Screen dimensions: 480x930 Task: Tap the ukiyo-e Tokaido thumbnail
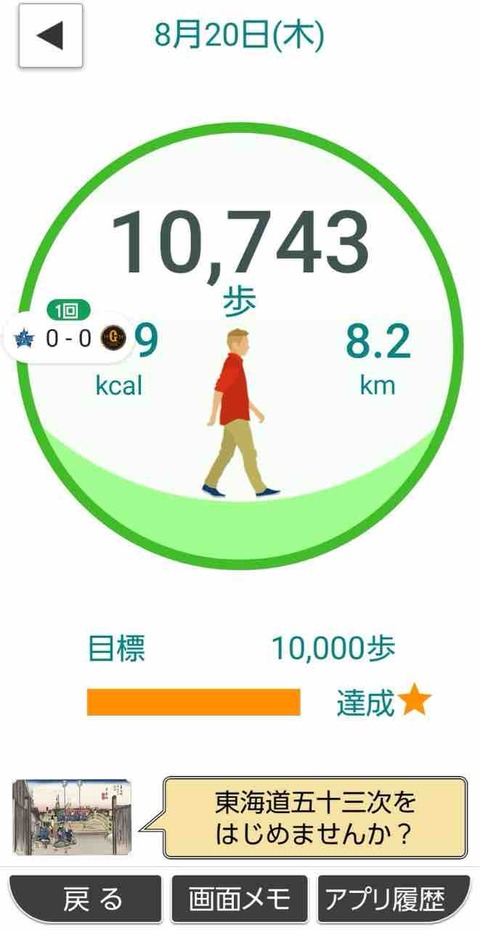[72, 817]
